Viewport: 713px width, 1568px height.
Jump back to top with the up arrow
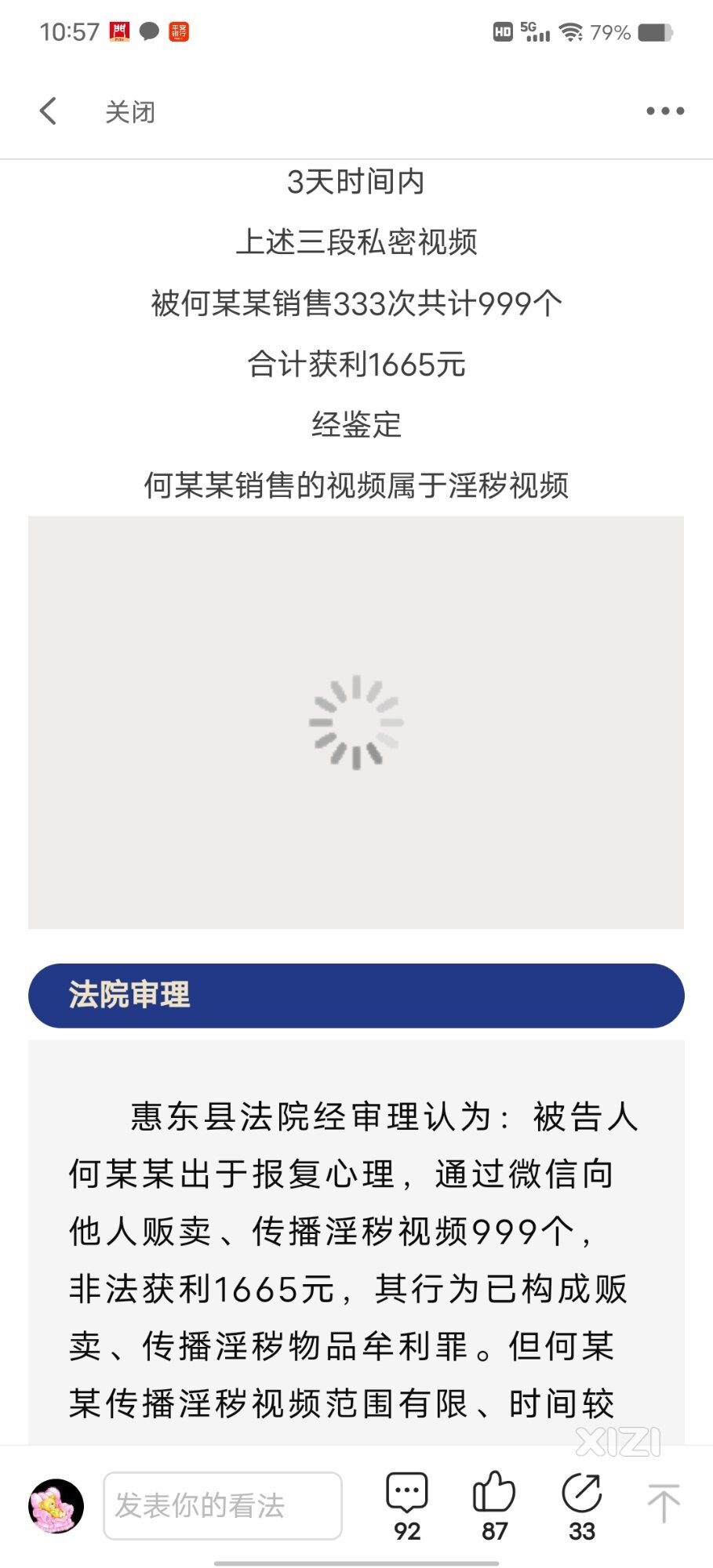(663, 1502)
